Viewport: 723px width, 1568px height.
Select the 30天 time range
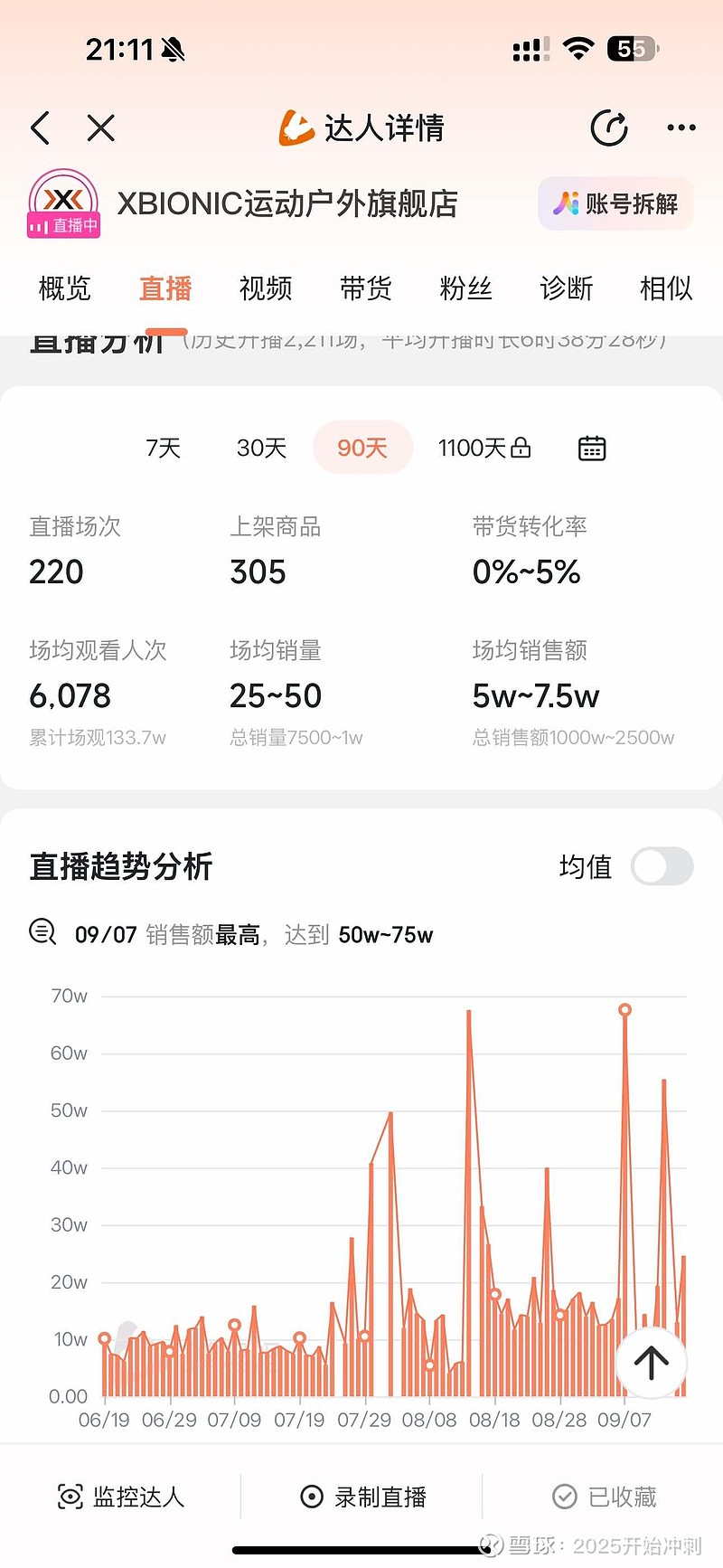(x=261, y=448)
